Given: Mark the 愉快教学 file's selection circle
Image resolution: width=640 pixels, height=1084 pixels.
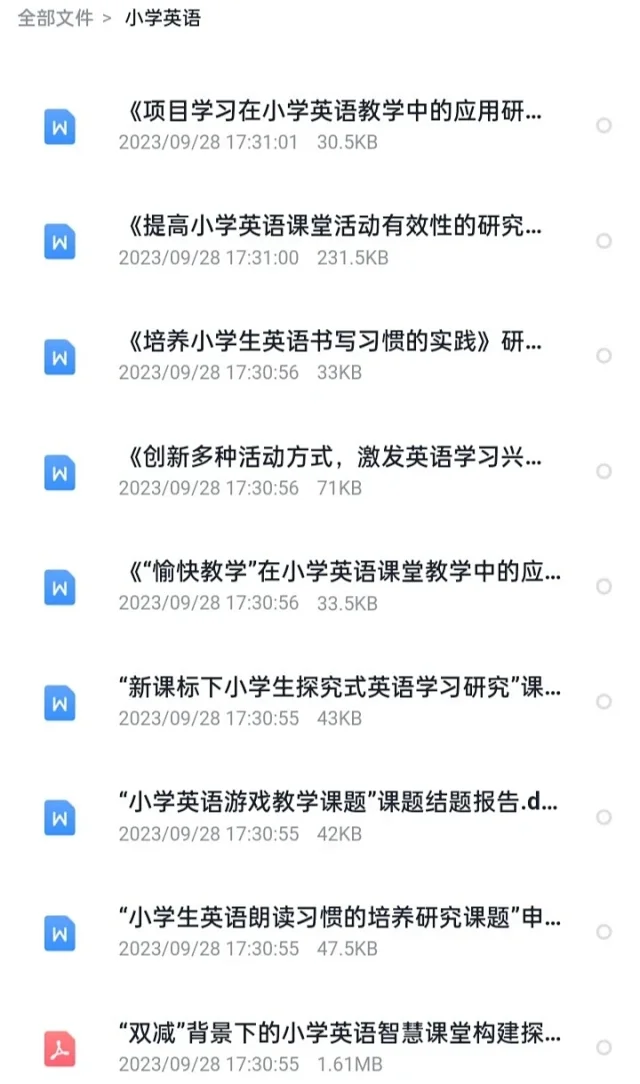Looking at the screenshot, I should (x=604, y=586).
